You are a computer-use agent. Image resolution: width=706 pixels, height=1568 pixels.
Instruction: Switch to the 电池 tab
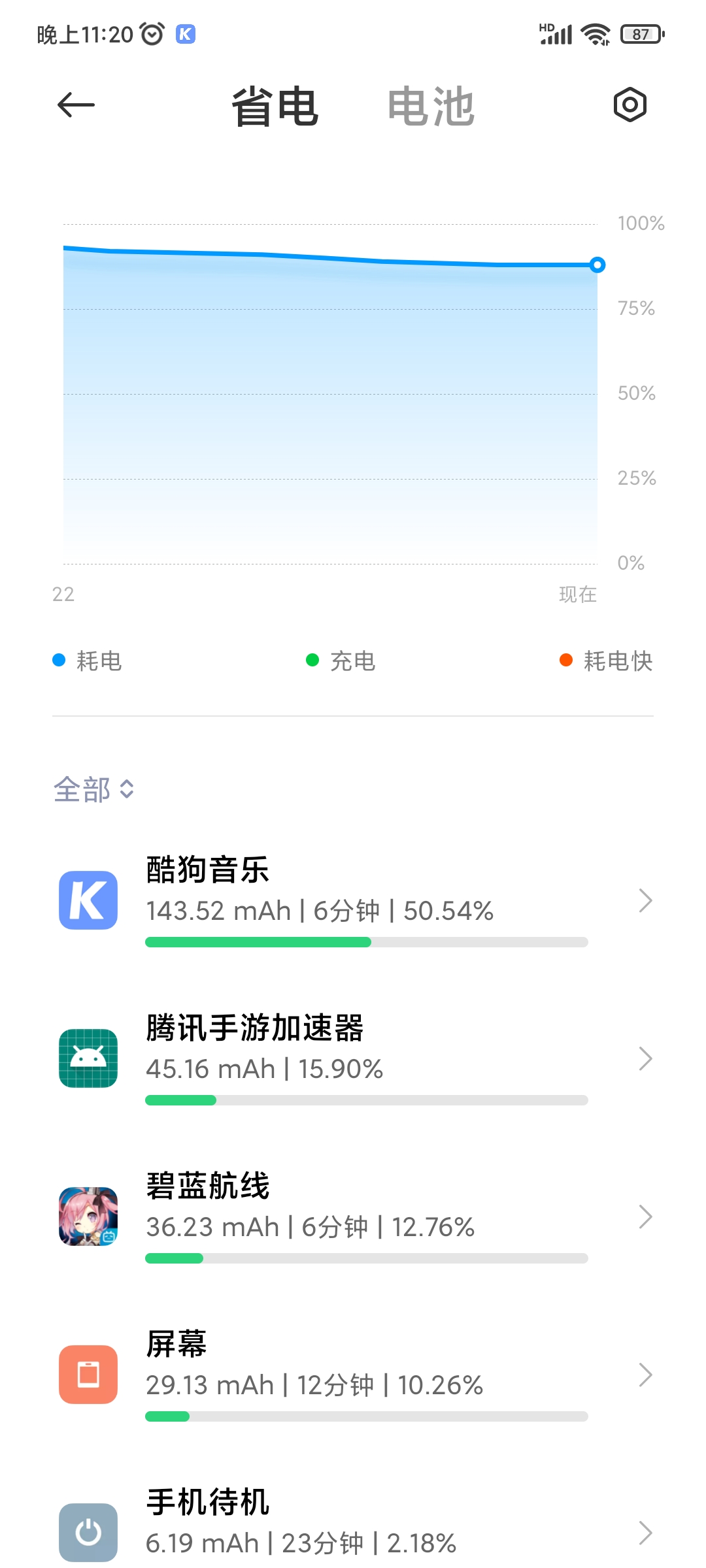[431, 106]
